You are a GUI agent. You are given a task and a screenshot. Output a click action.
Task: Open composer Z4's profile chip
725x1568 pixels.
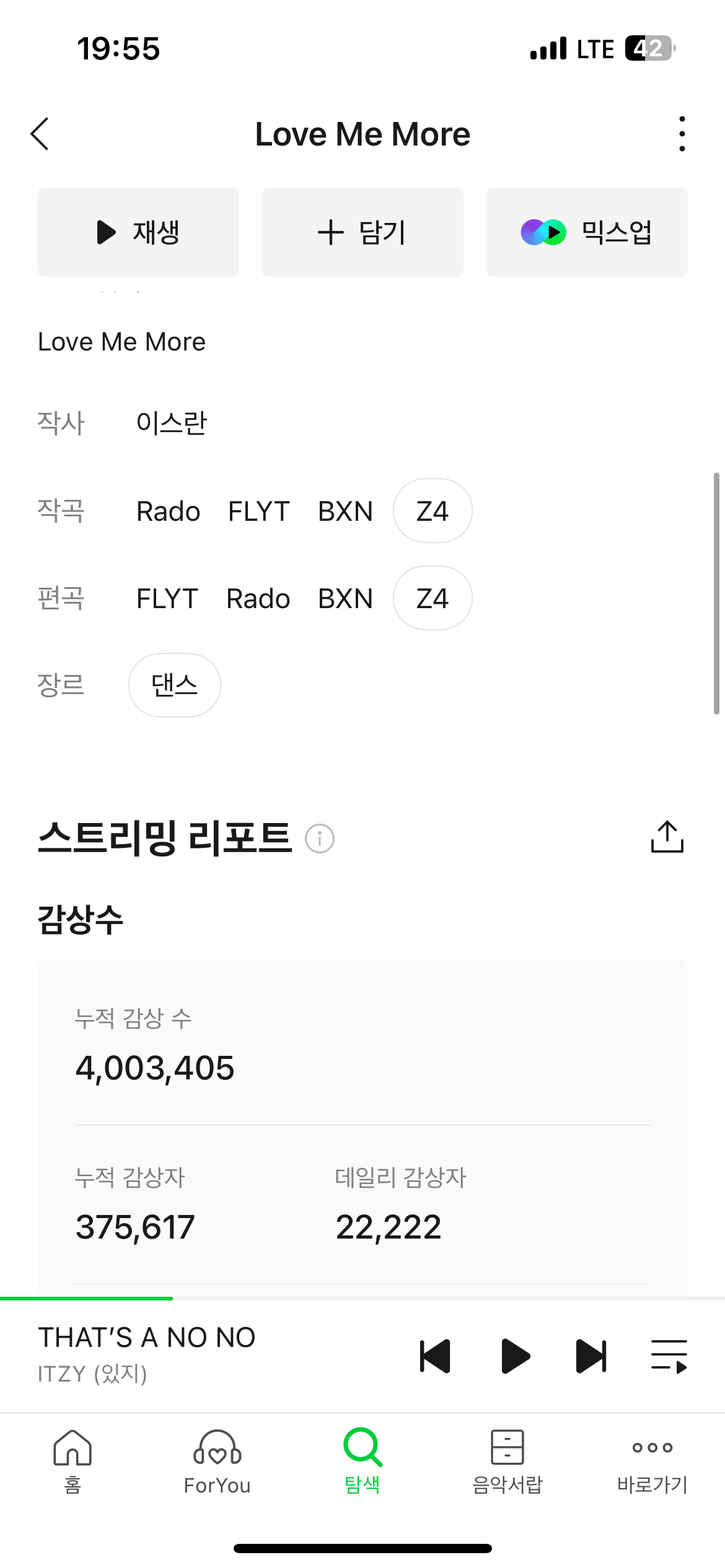point(433,510)
